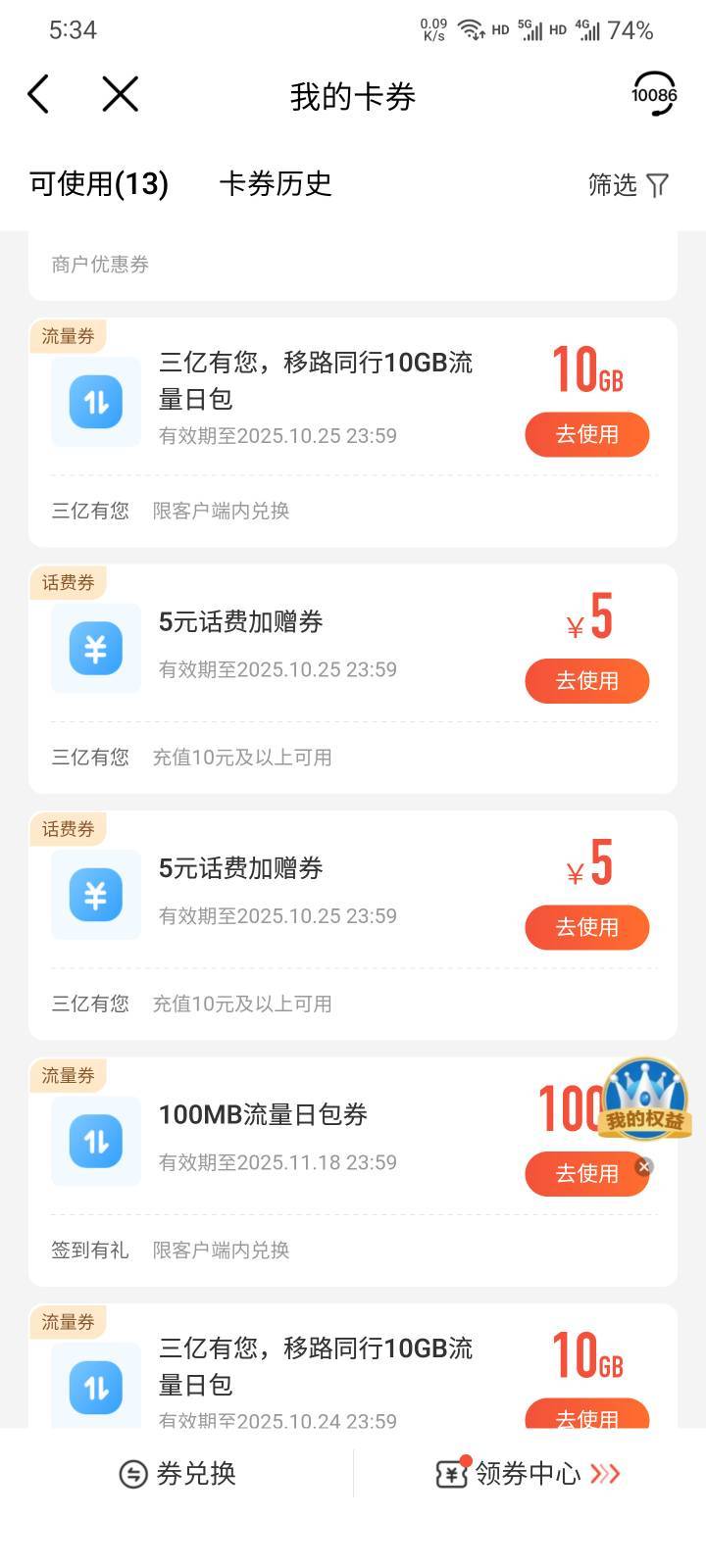Go back using the top-left arrow
This screenshot has width=706, height=1568.
coord(39,95)
